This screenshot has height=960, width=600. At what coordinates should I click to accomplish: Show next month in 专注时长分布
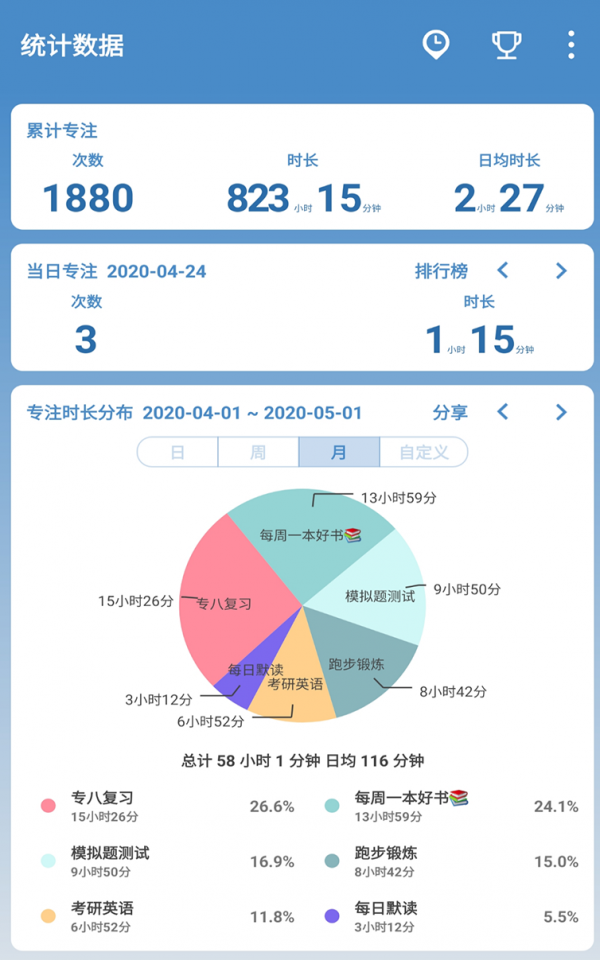point(561,412)
